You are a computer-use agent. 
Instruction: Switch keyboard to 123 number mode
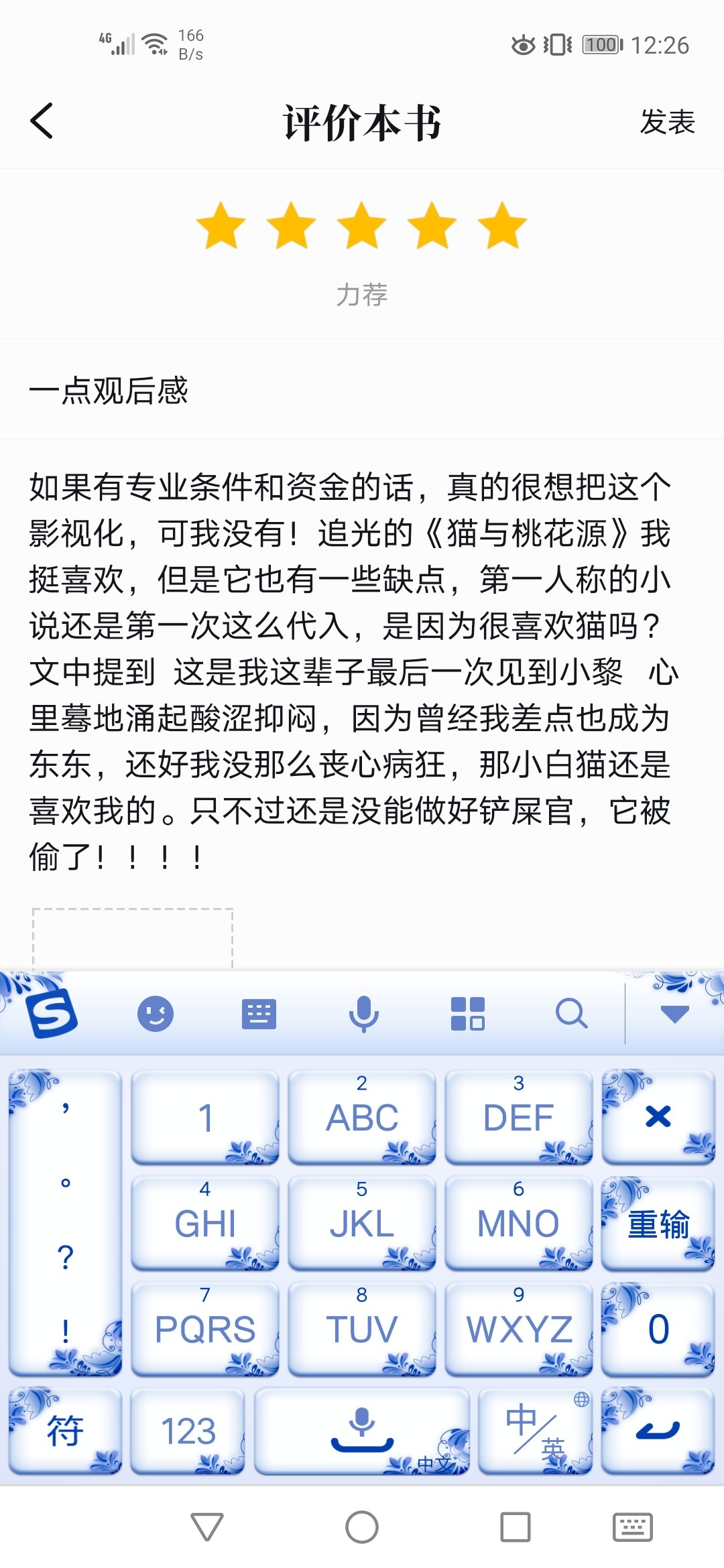click(x=188, y=1431)
